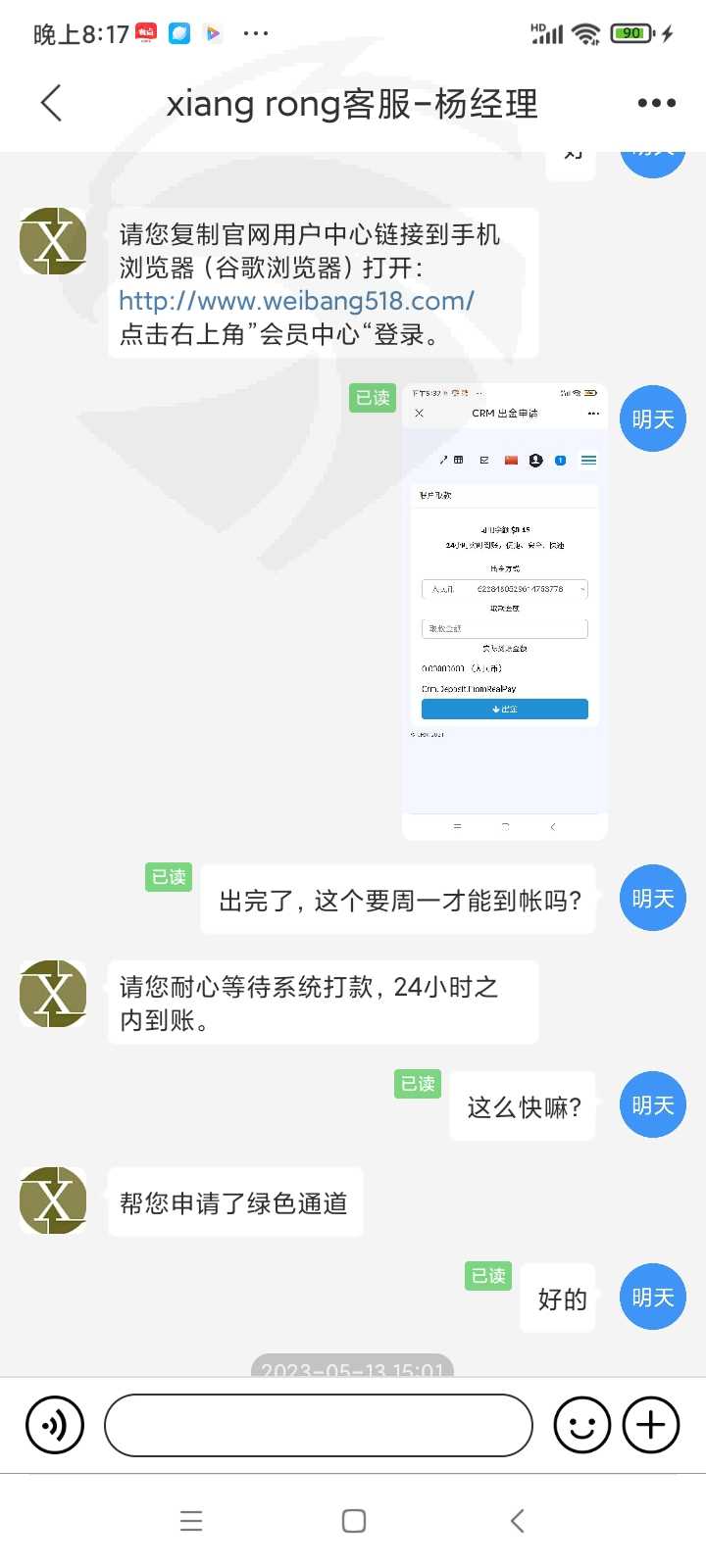Open the weibang518.com link
The width and height of the screenshot is (706, 1568).
[x=296, y=301]
